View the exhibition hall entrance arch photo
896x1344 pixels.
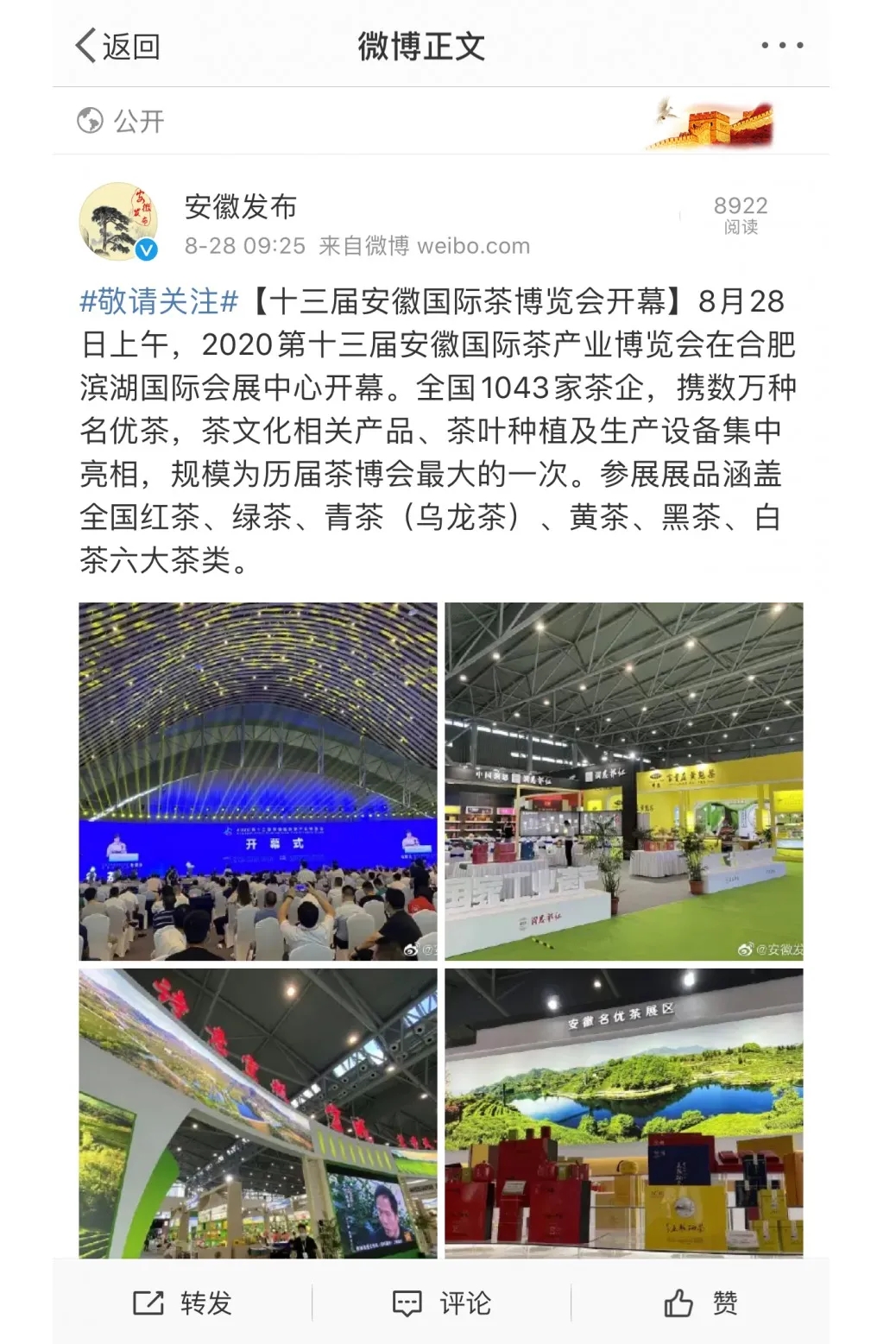258,1112
